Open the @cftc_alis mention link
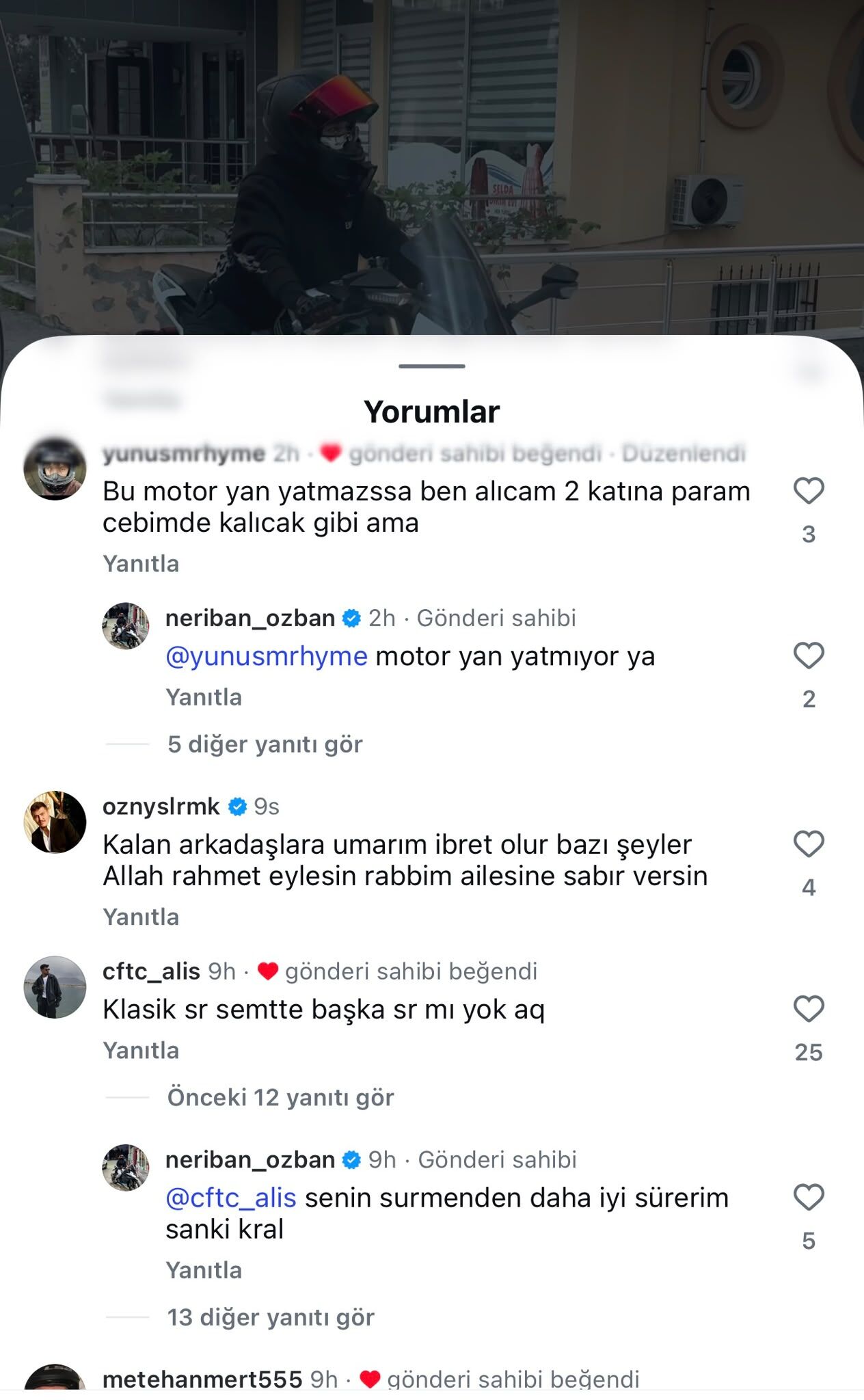Viewport: 864px width, 1400px height. tap(231, 1198)
